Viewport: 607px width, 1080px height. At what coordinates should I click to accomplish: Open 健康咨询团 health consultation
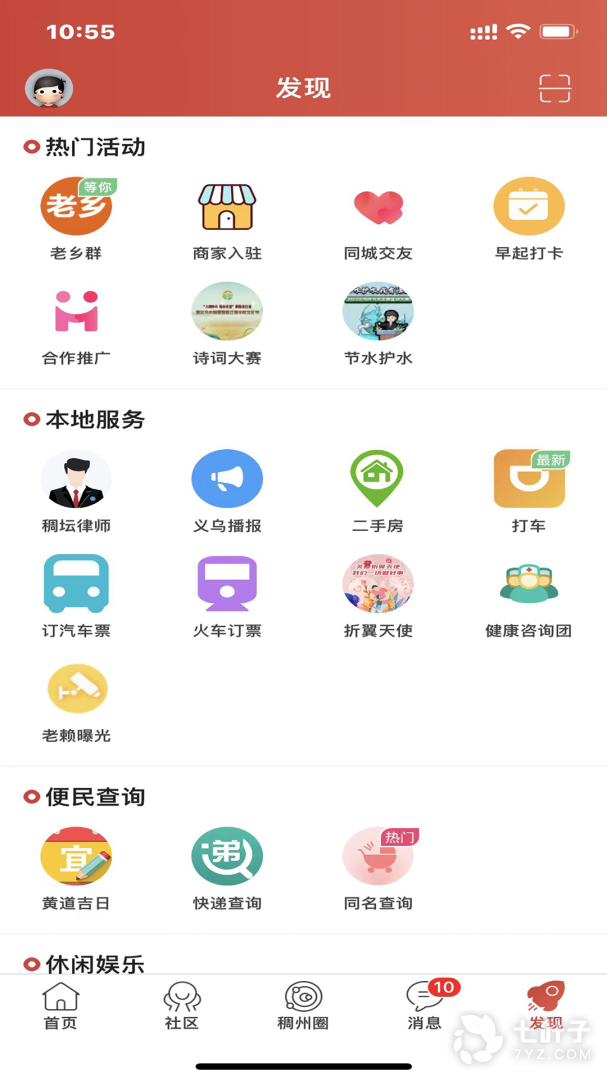[529, 585]
